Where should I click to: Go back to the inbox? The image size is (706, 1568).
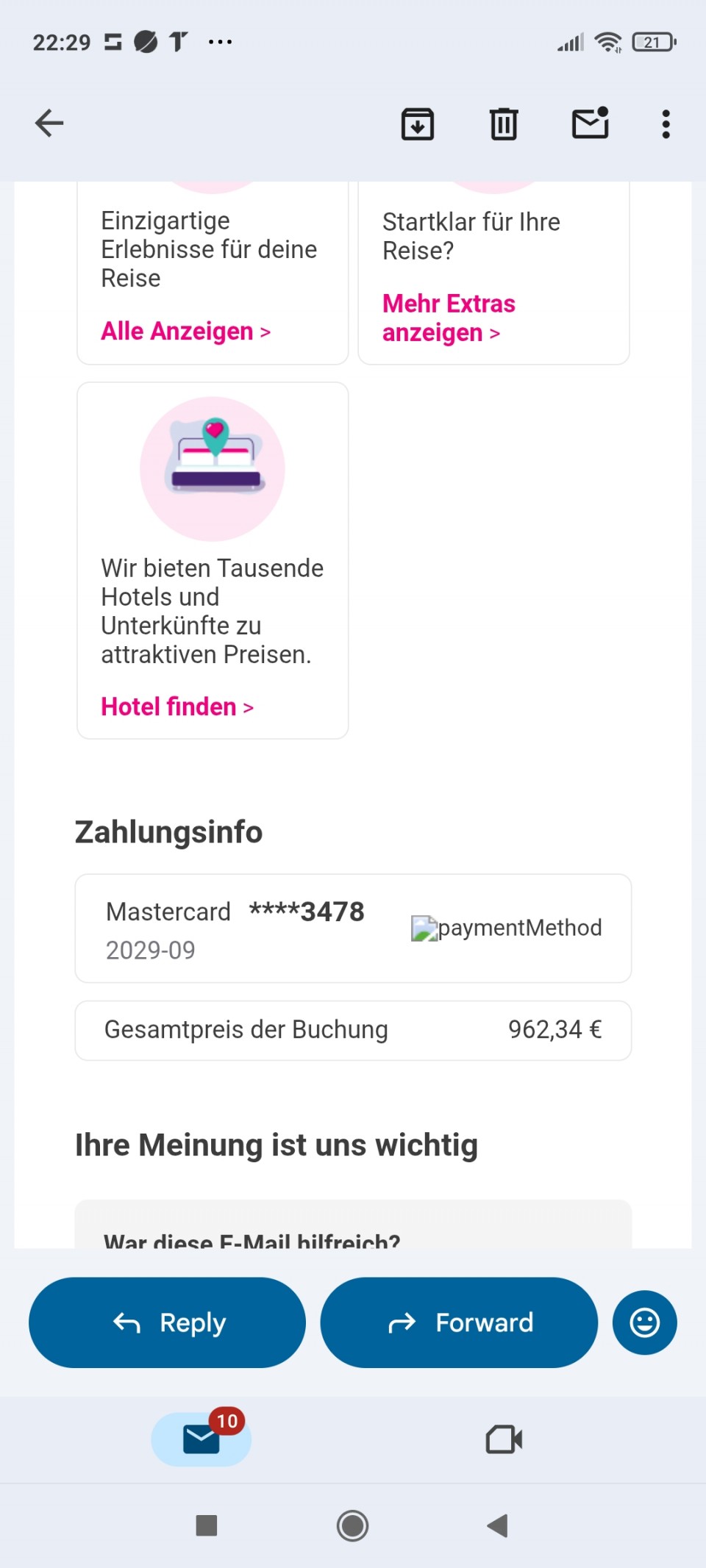[49, 123]
